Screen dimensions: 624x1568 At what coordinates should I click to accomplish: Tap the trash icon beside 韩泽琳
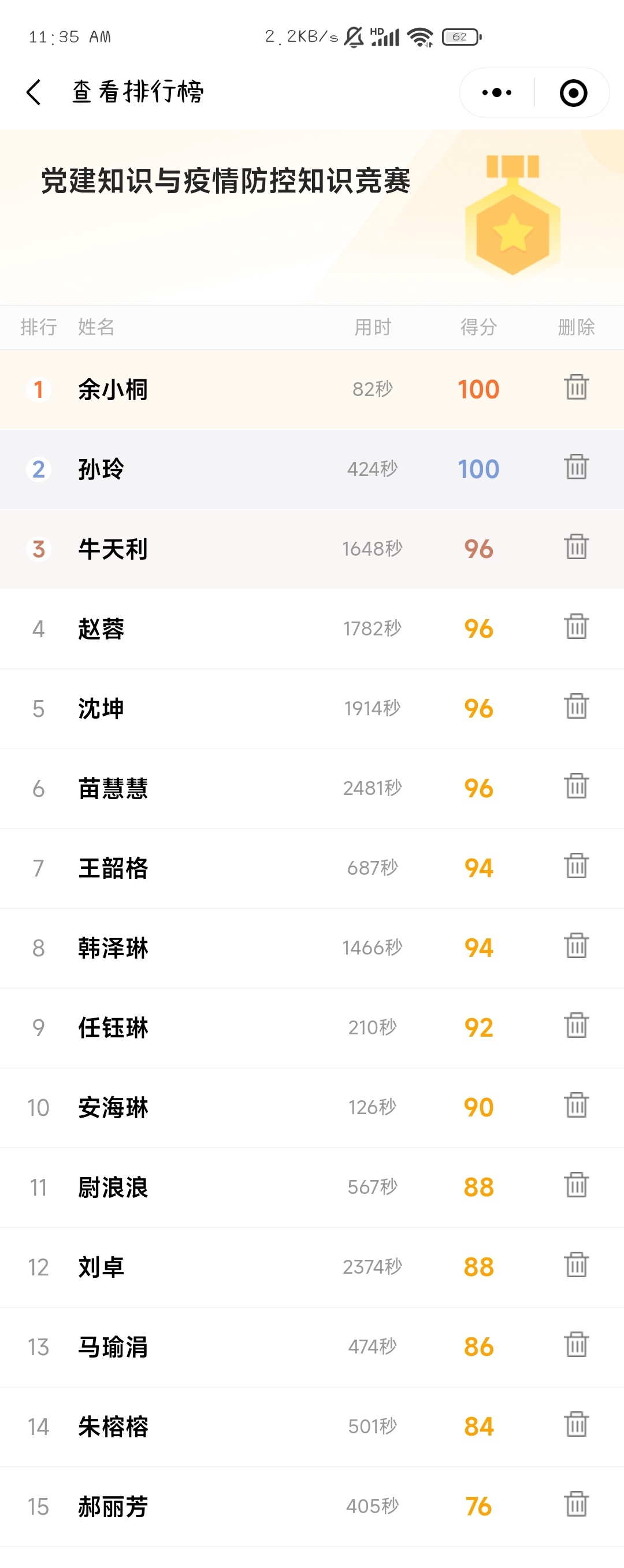[576, 946]
